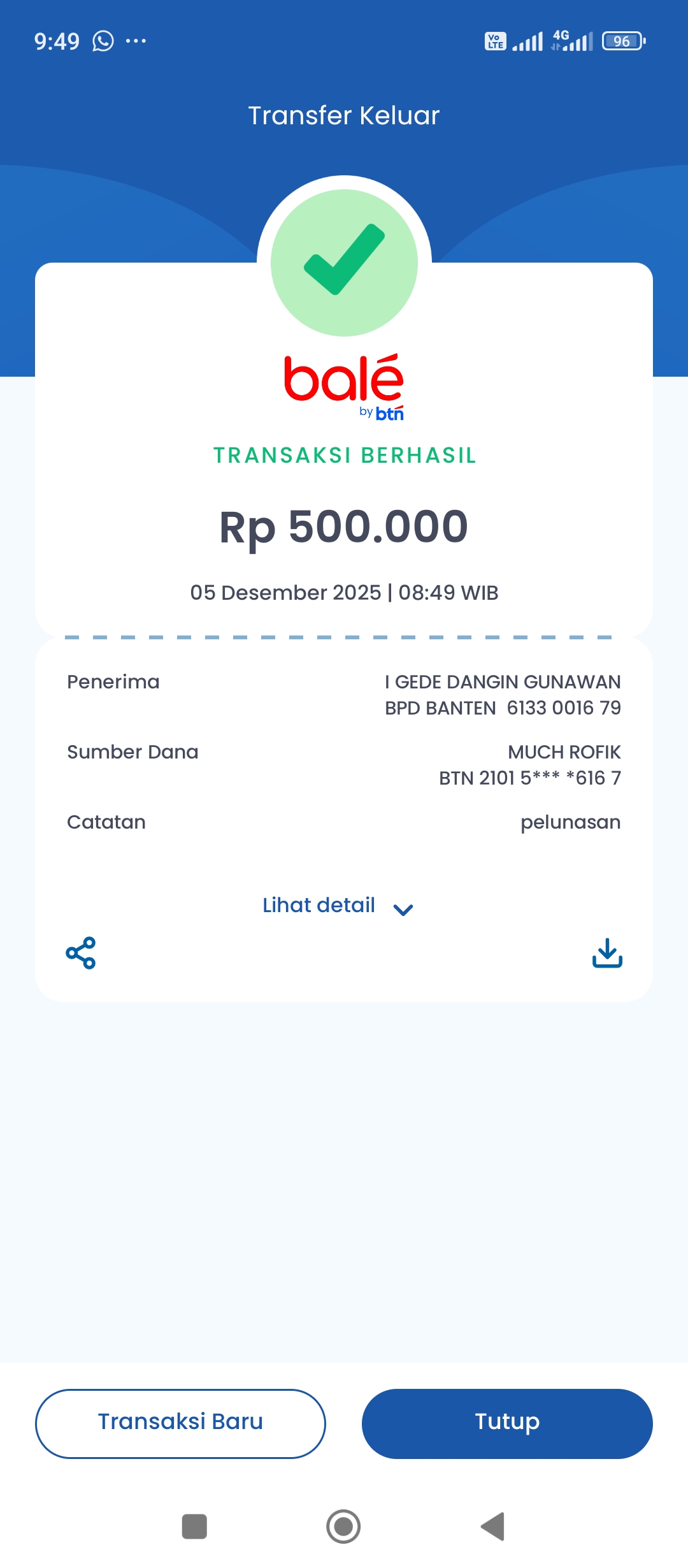Share the transaction receipt
688x1568 pixels.
coord(81,953)
